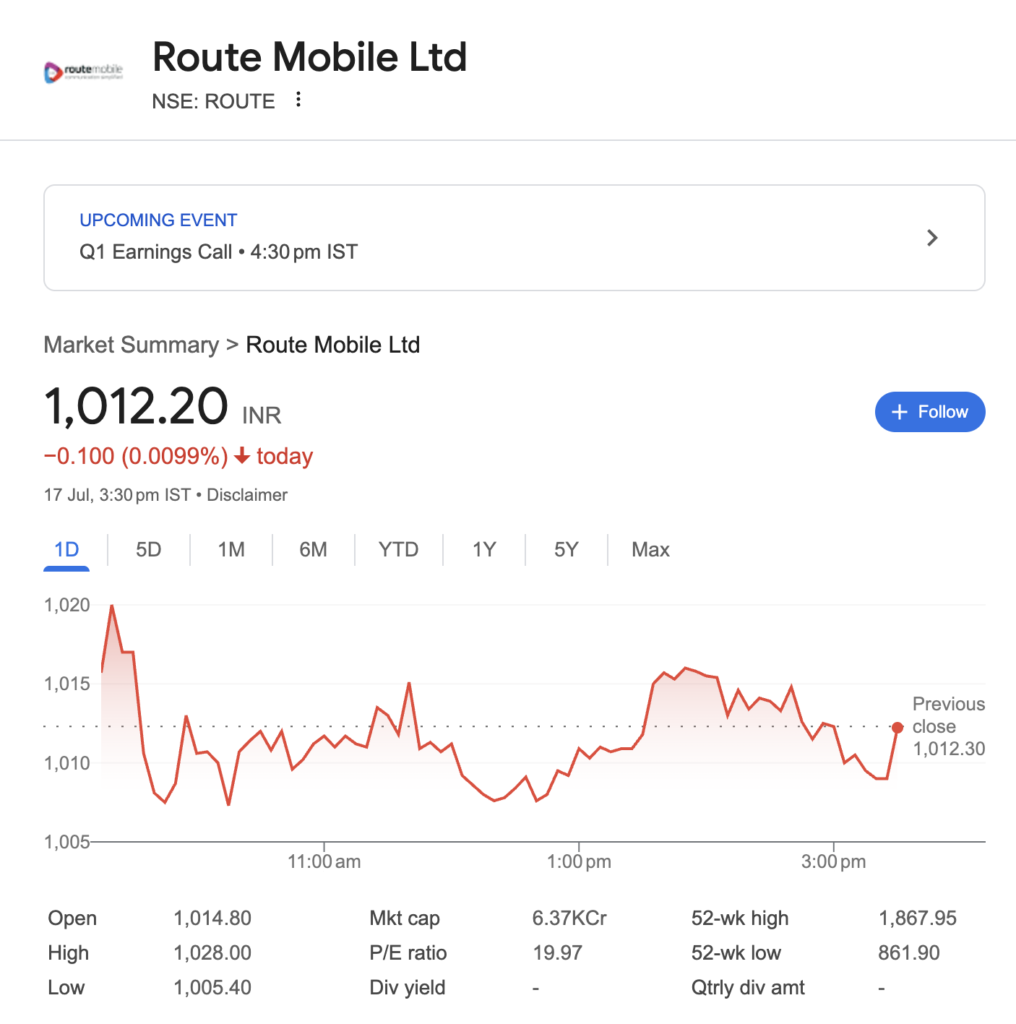The image size is (1016, 1024).
Task: View the 1Y chart range
Action: click(x=484, y=550)
